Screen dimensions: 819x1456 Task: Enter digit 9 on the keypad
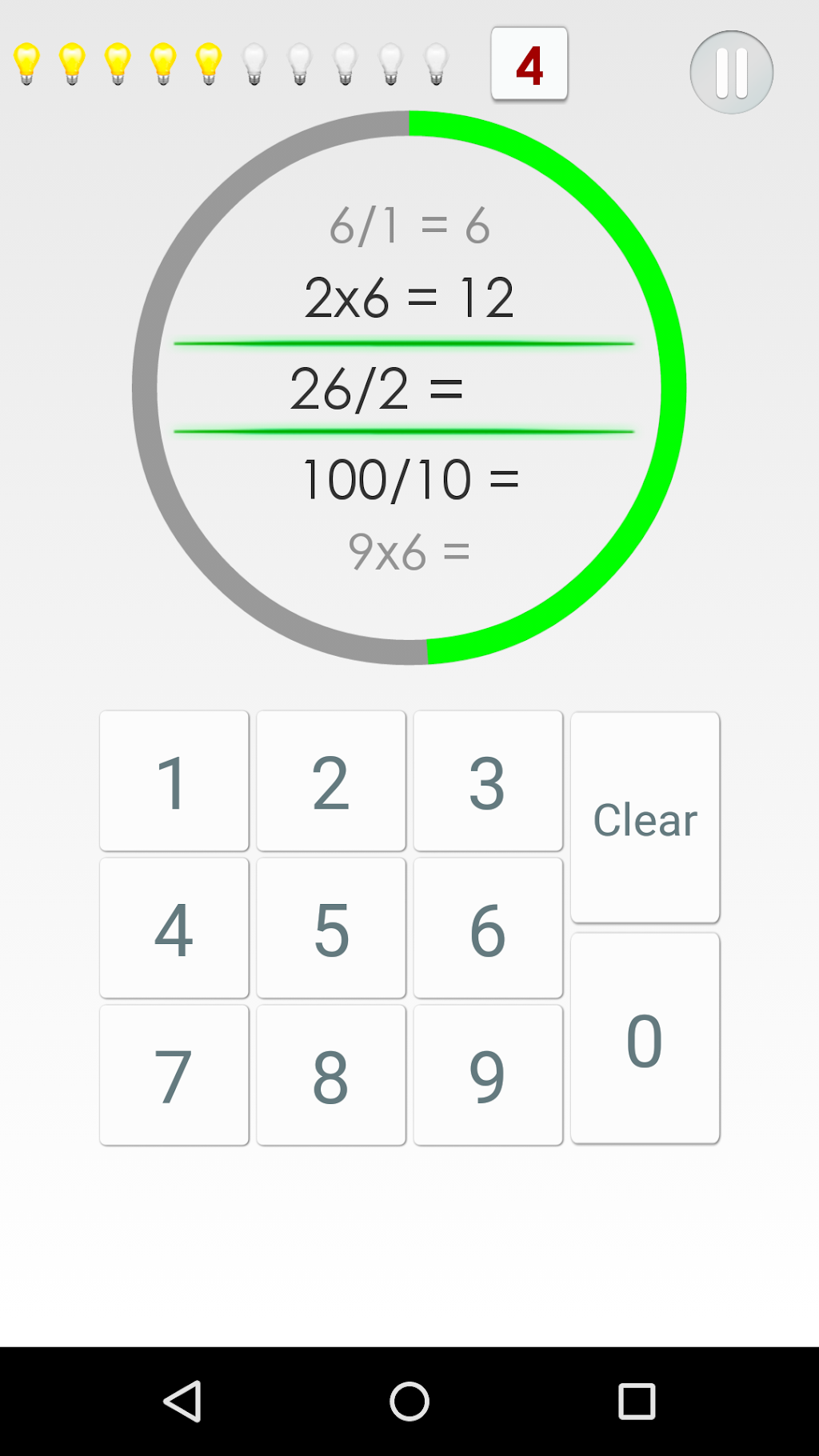[x=488, y=1075]
